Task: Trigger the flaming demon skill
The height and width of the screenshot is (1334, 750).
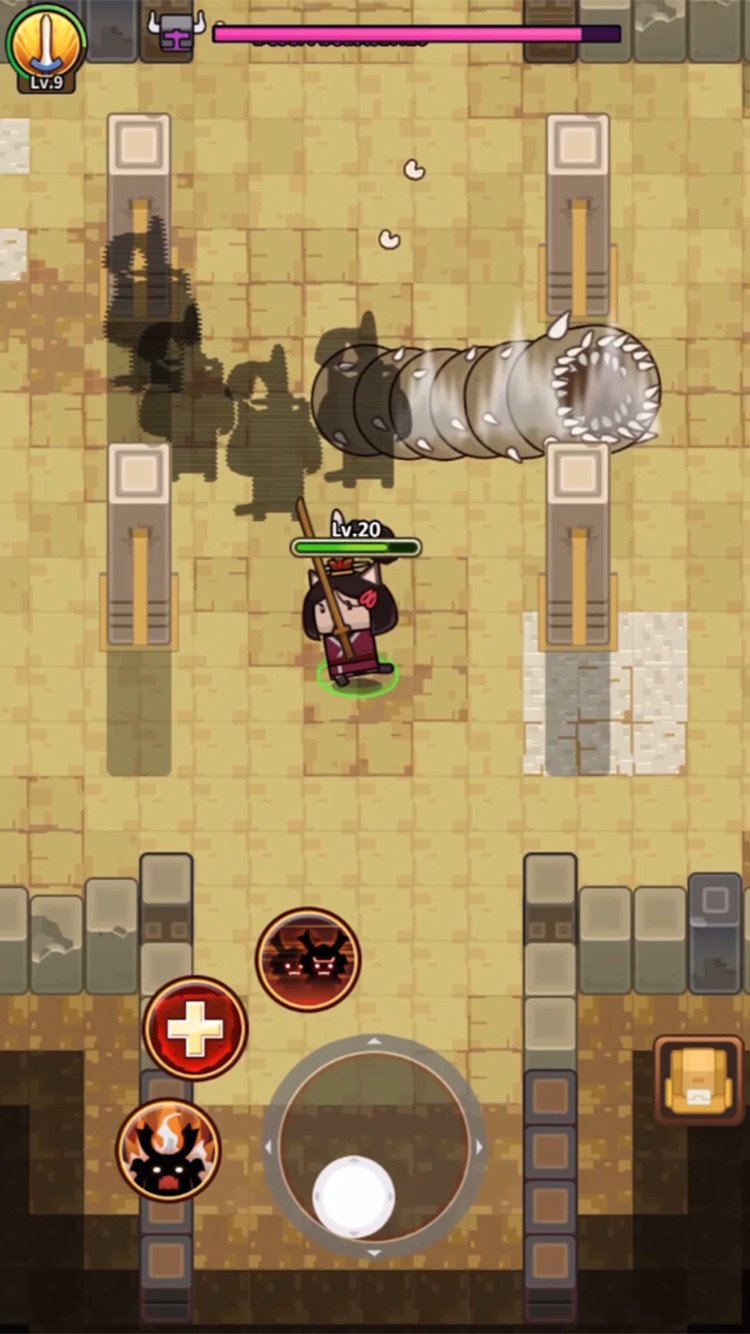Action: coord(168,1149)
